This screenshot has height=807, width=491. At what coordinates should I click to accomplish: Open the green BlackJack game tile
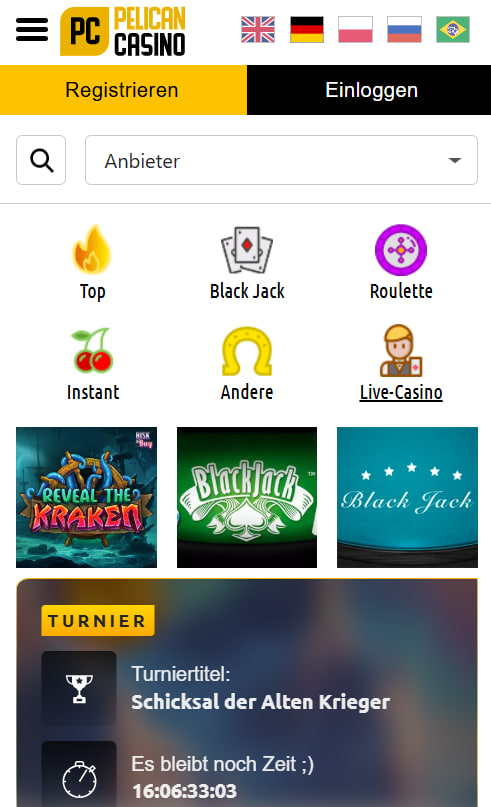point(247,497)
